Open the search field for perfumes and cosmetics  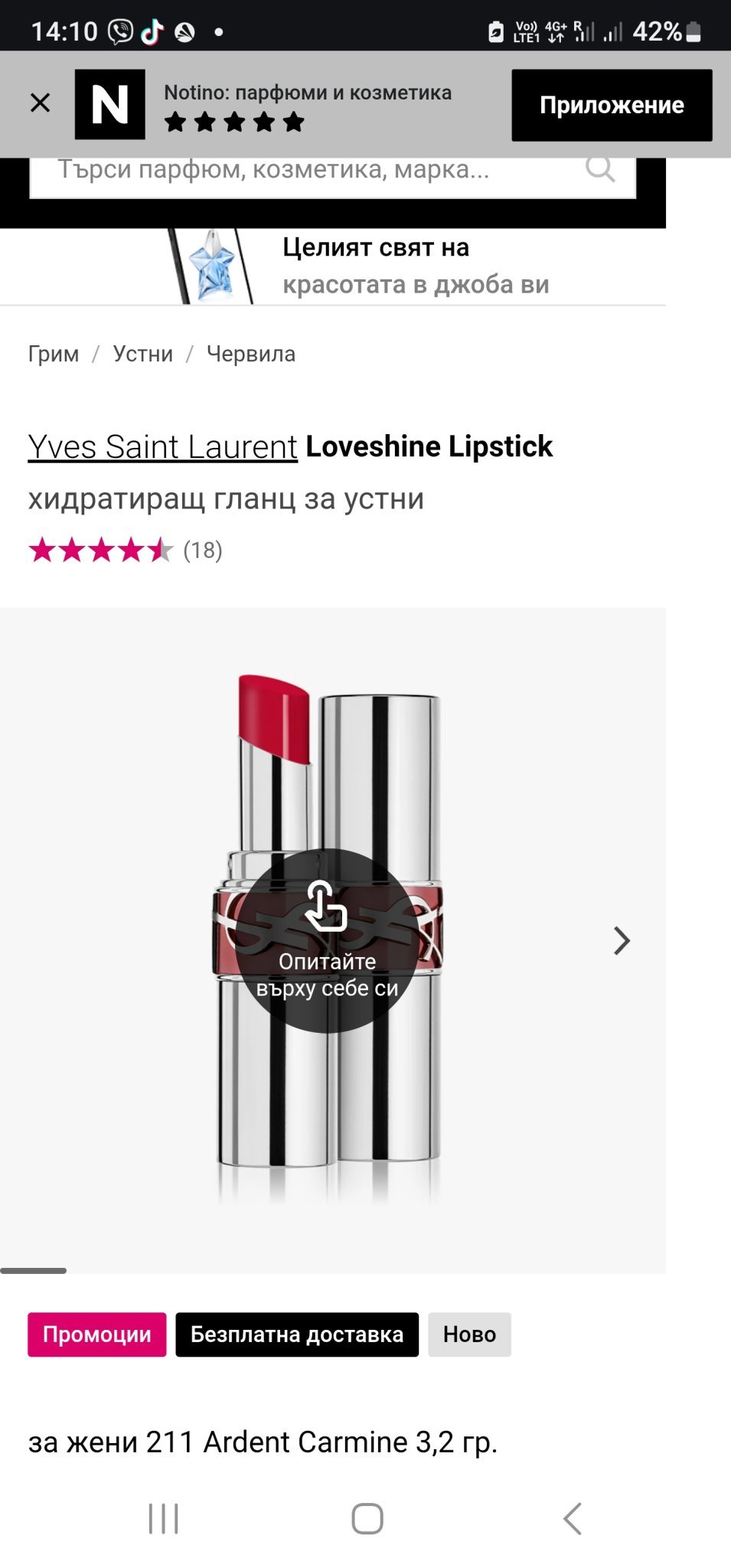tap(332, 175)
